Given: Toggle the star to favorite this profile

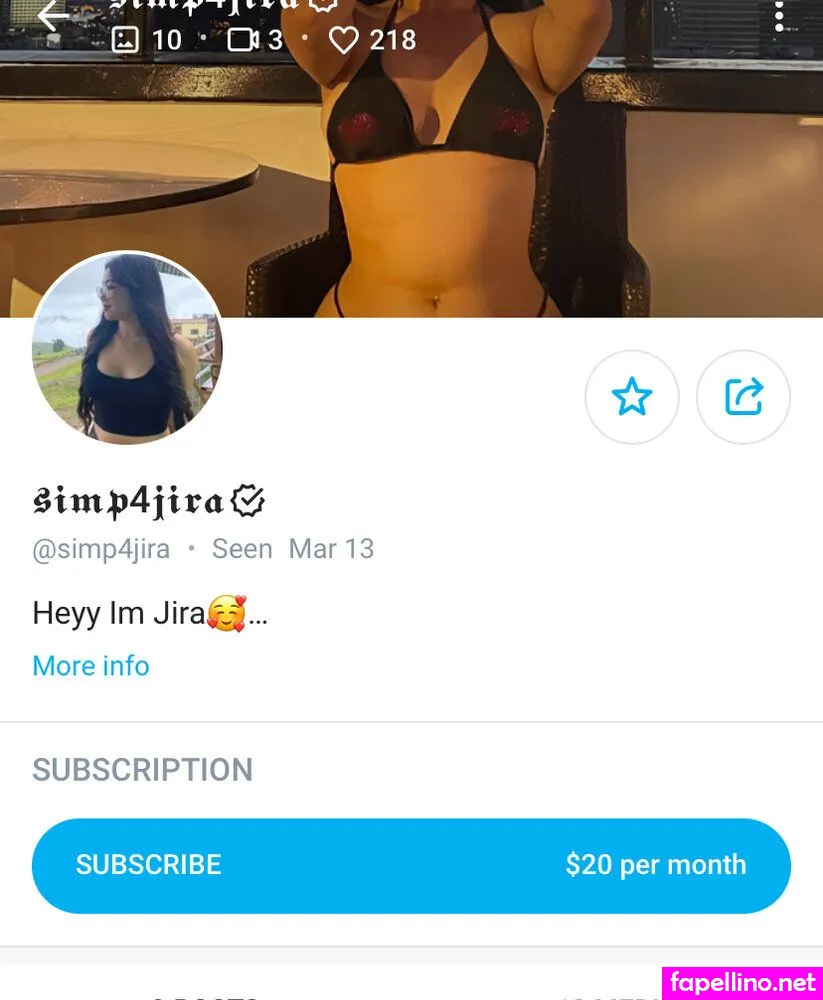Looking at the screenshot, I should click(x=632, y=396).
